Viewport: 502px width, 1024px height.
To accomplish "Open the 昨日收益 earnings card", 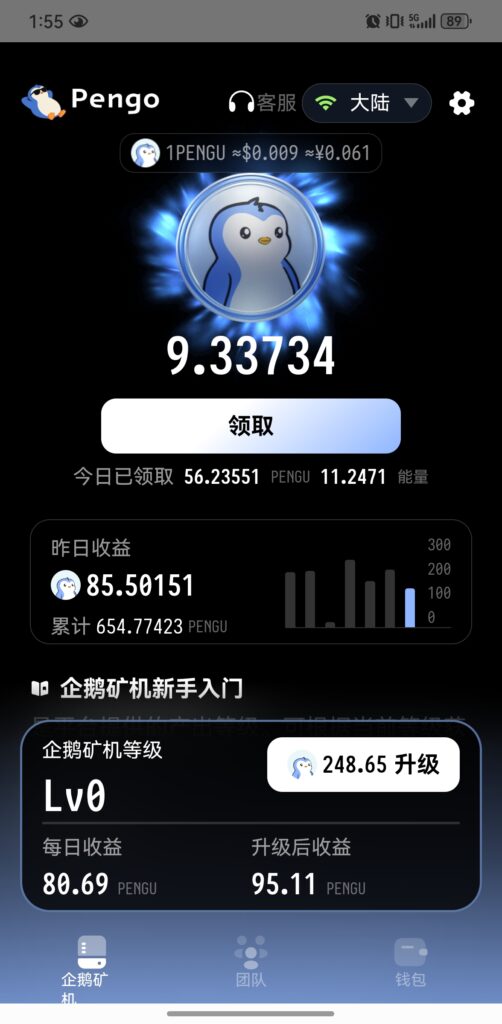I will (251, 581).
